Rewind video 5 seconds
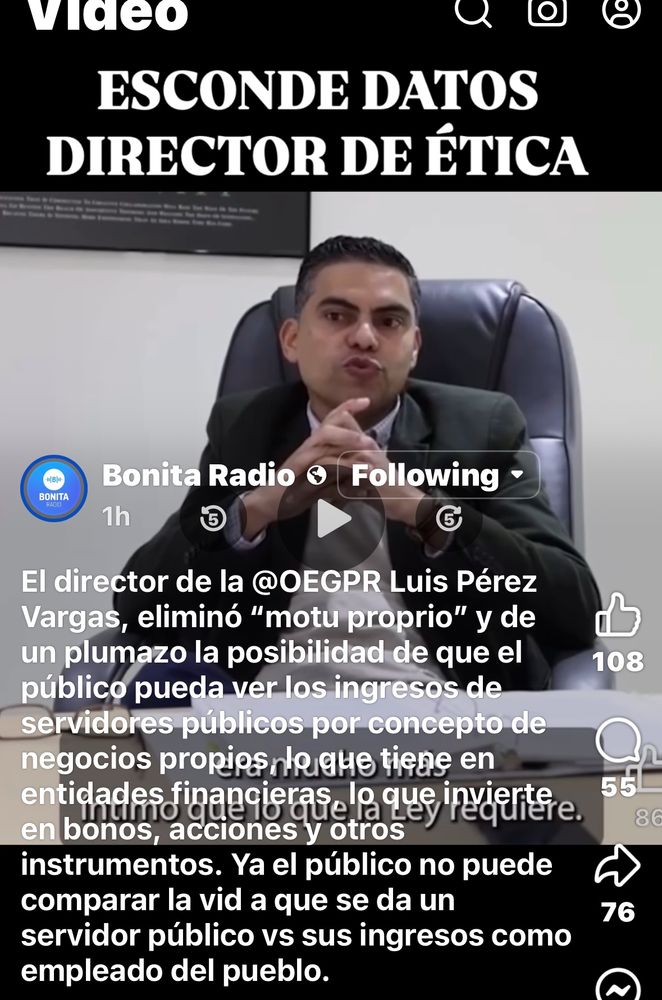This screenshot has height=1000, width=662. coord(213,518)
